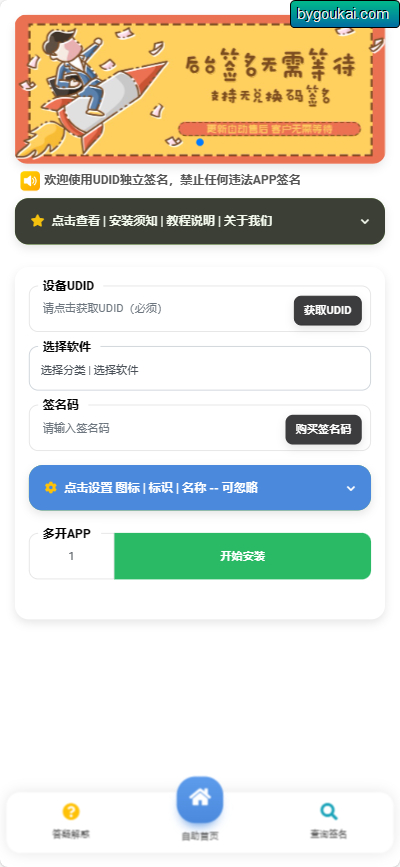The image size is (400, 867).
Task: Tap the 获取UDID button
Action: point(328,310)
